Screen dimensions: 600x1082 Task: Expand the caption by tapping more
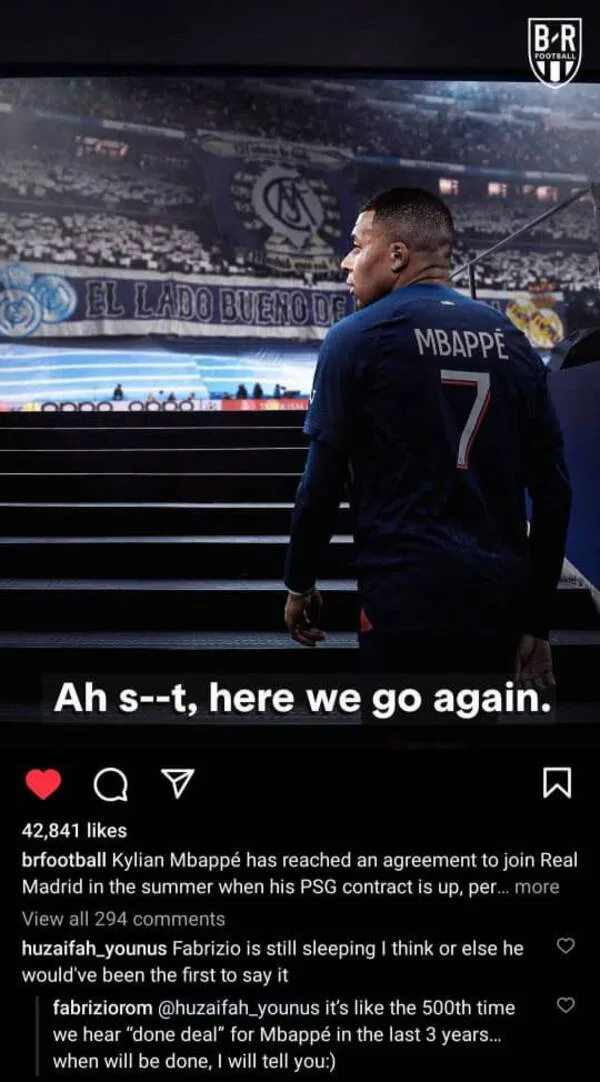click(x=537, y=887)
